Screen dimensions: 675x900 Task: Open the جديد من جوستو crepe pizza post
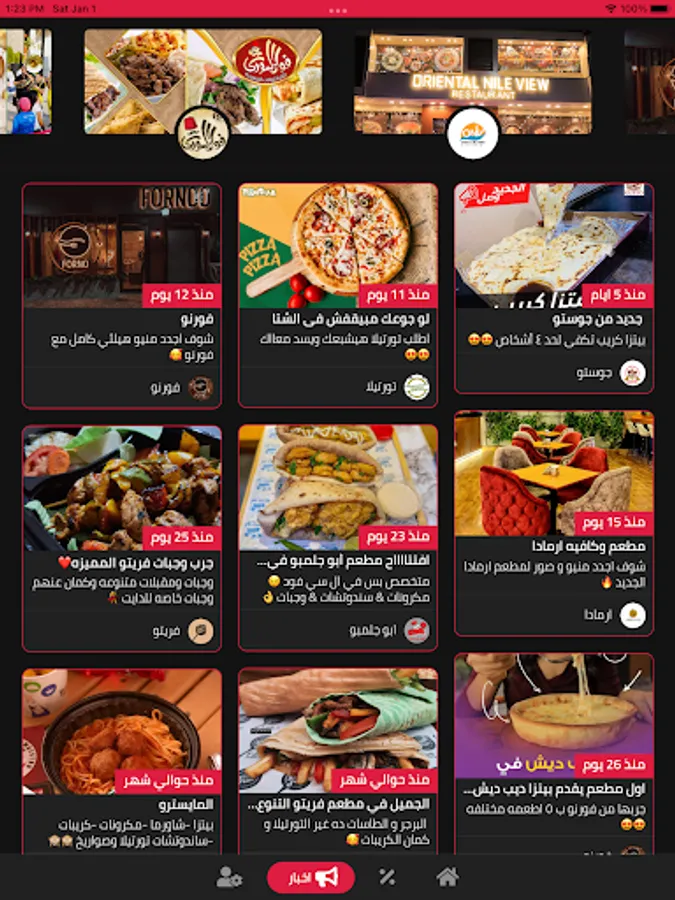[x=554, y=288]
